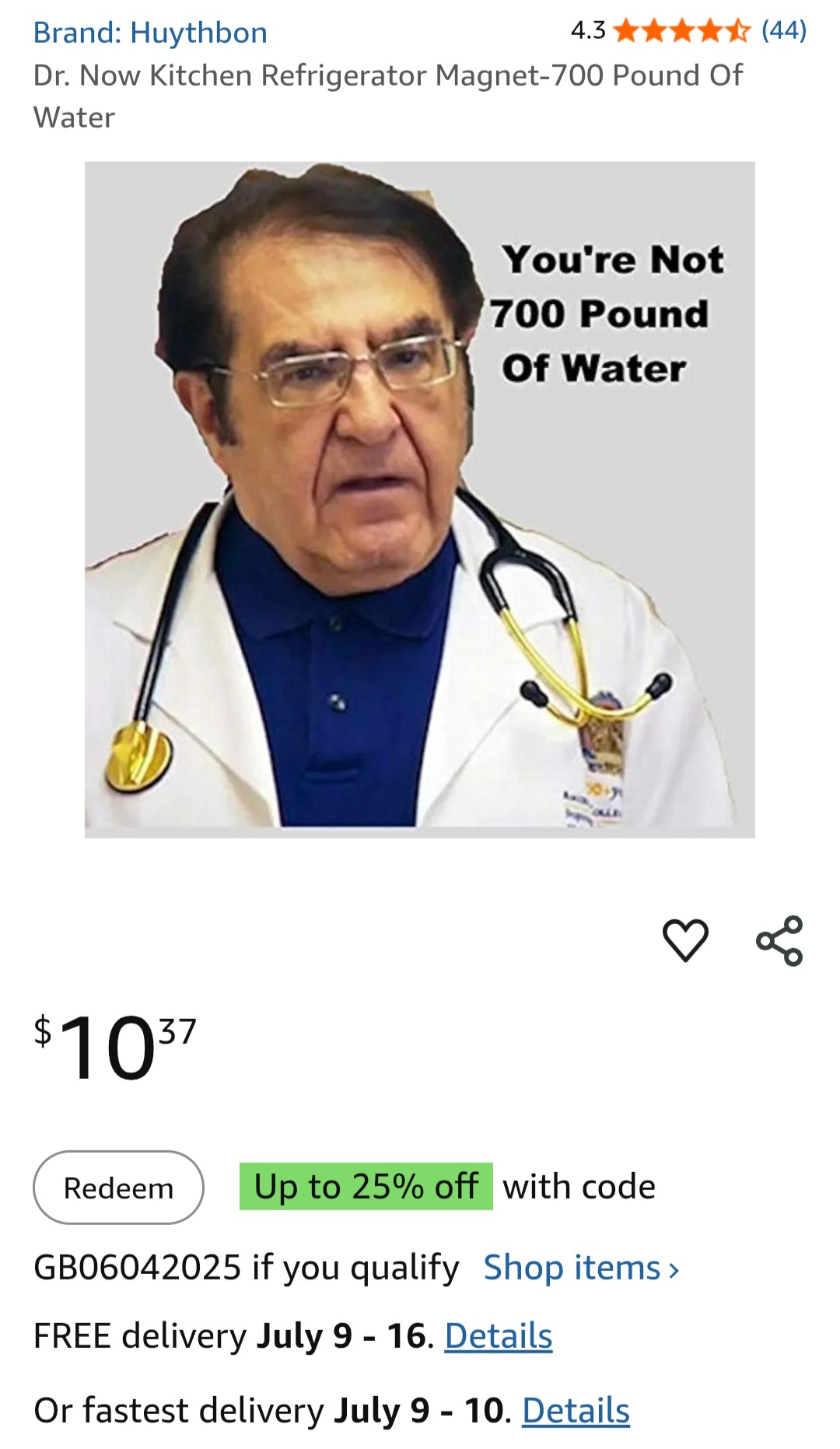The width and height of the screenshot is (840, 1449).
Task: Add item to wish list heart
Action: 685,940
